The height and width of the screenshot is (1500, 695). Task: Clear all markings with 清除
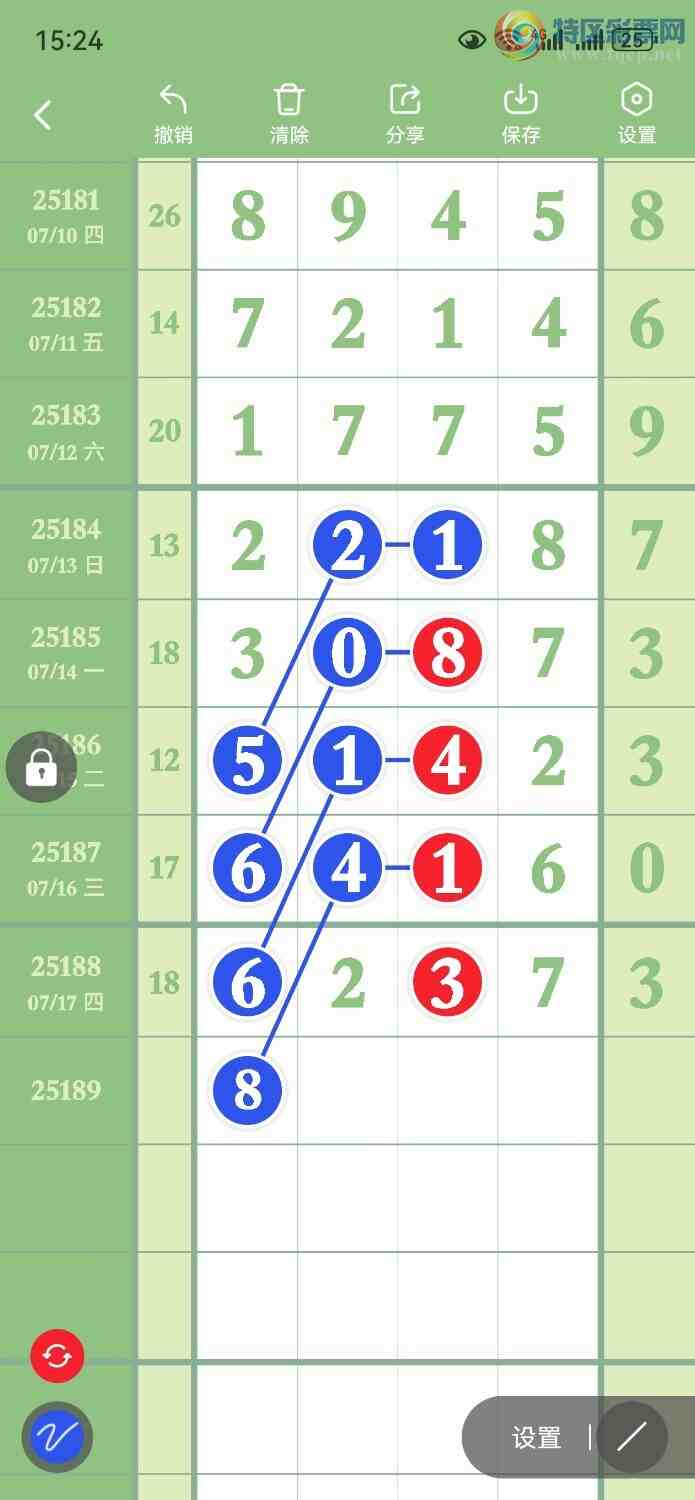click(289, 115)
